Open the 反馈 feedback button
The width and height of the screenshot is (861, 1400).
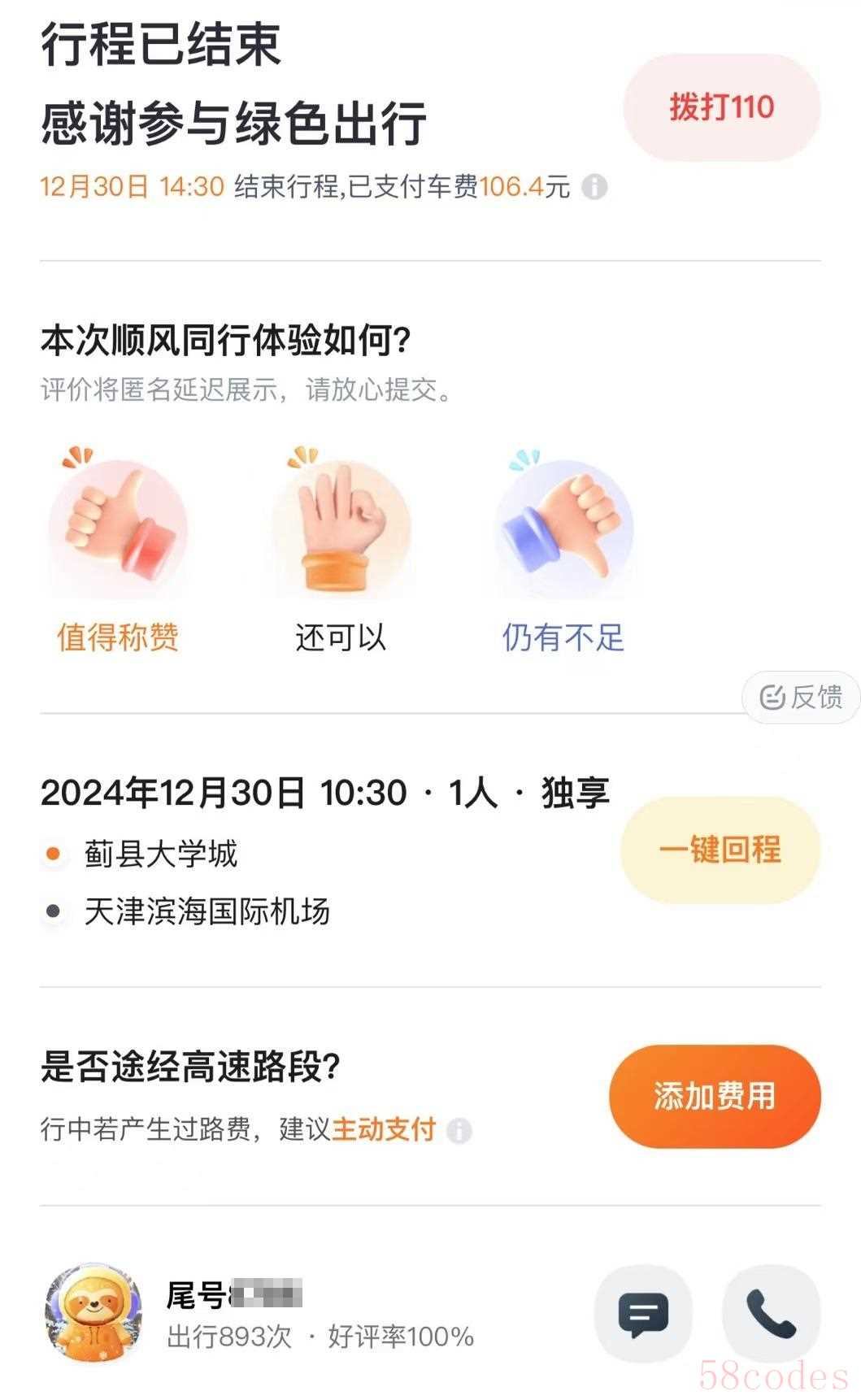tap(801, 697)
